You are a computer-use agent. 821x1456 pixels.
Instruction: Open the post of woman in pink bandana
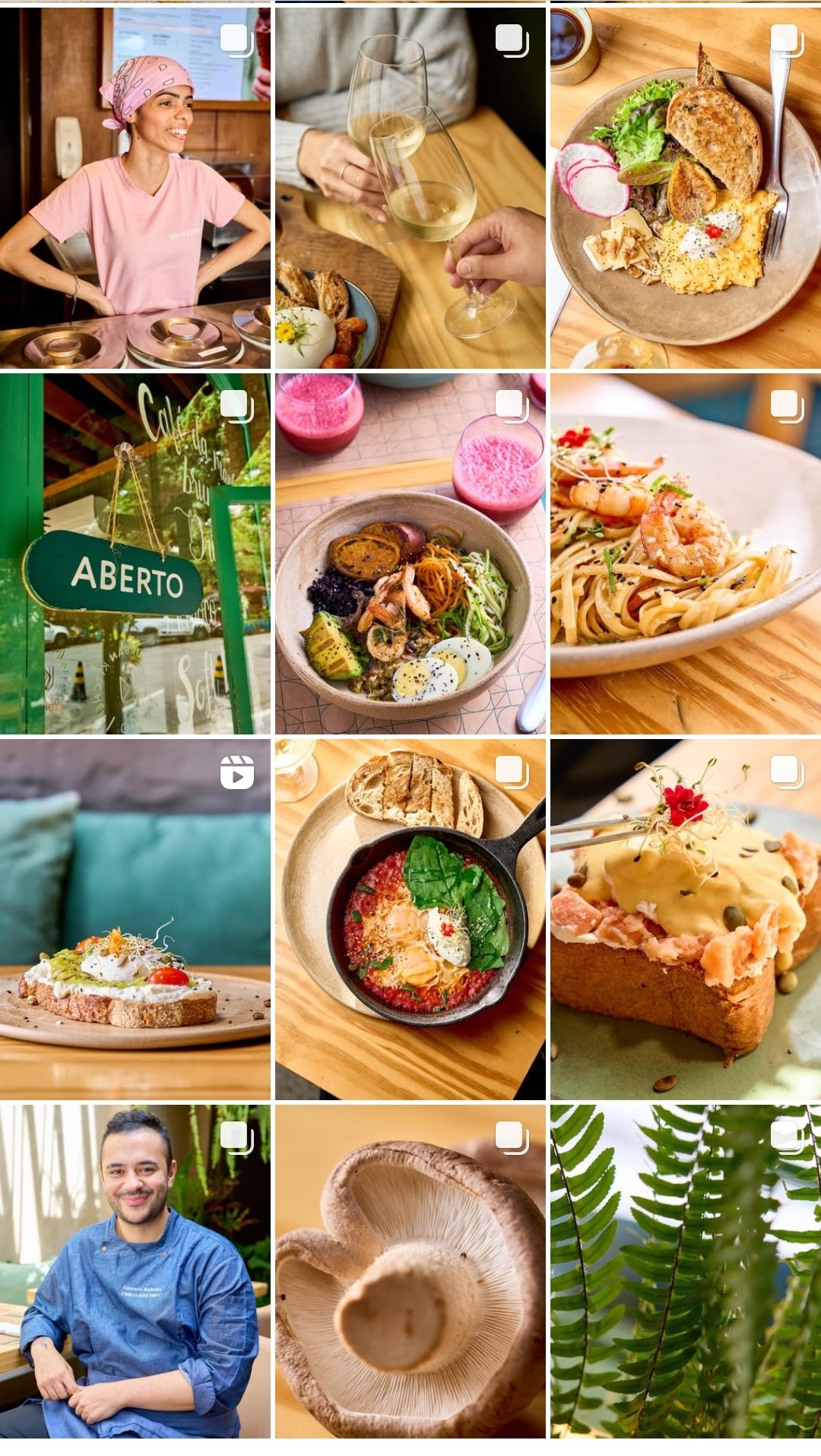tap(135, 188)
